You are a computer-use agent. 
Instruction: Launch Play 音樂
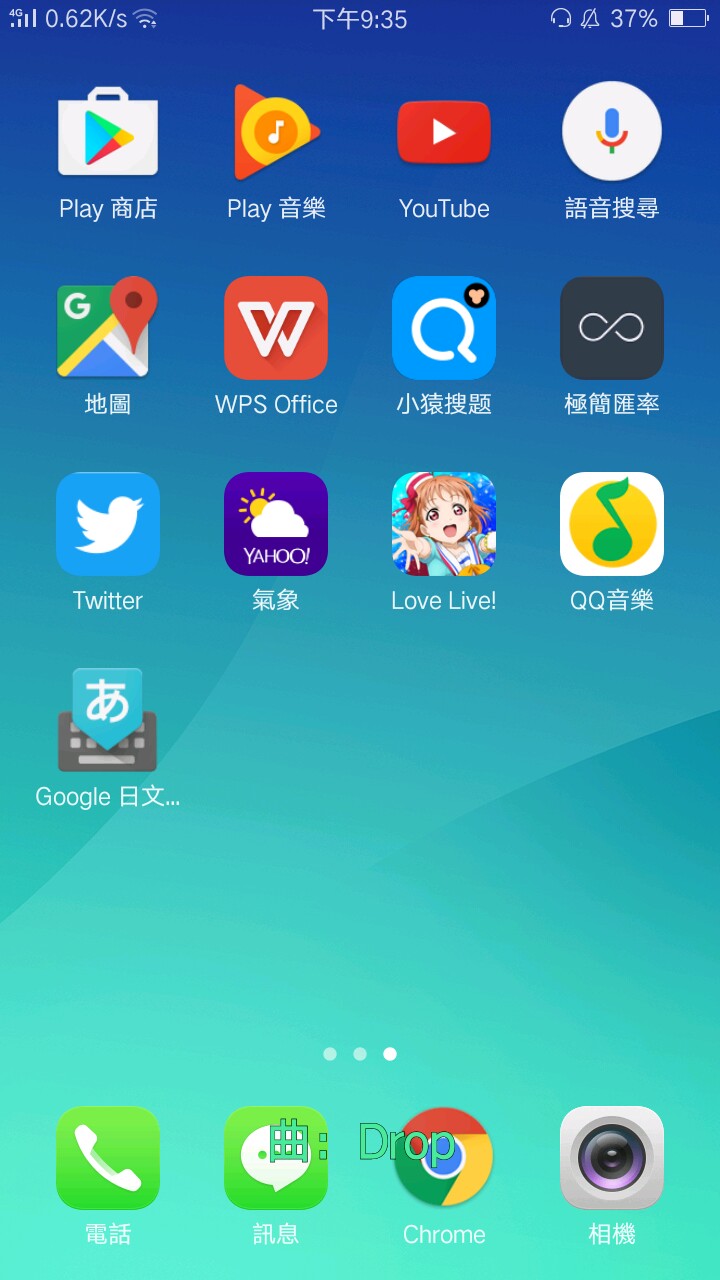click(x=276, y=132)
